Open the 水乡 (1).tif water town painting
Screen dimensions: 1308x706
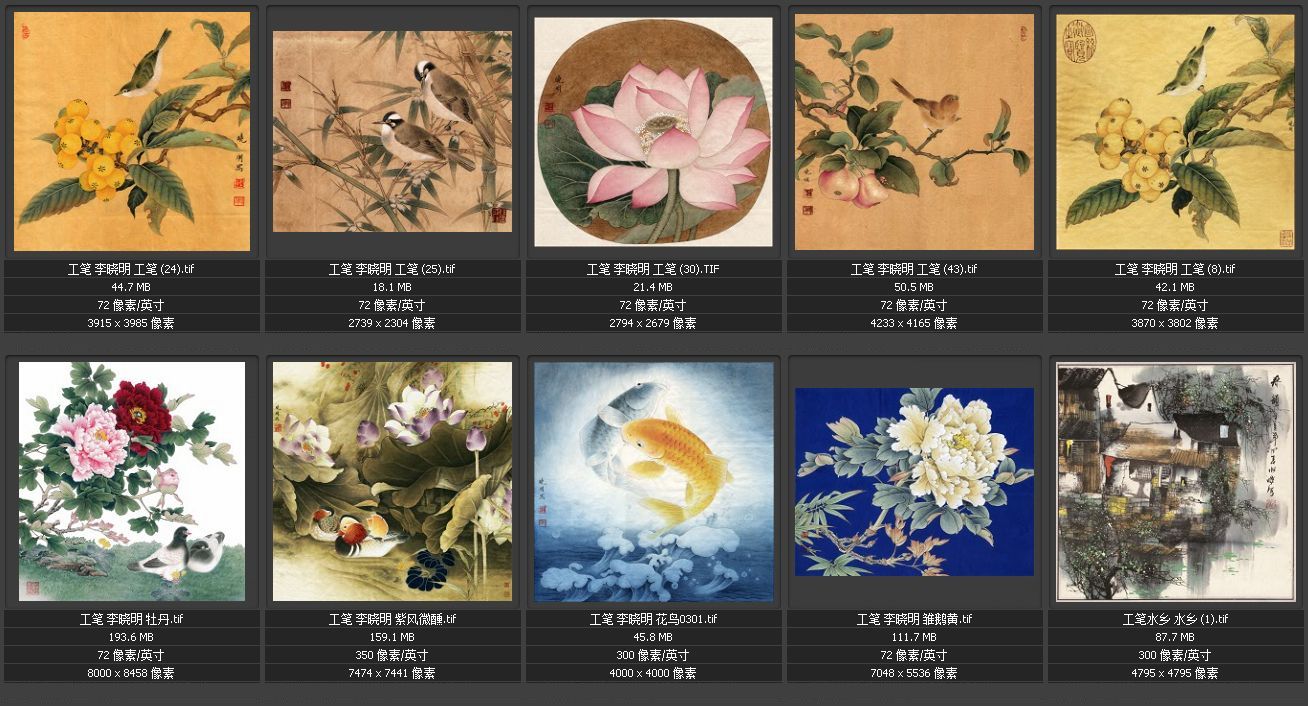1175,481
